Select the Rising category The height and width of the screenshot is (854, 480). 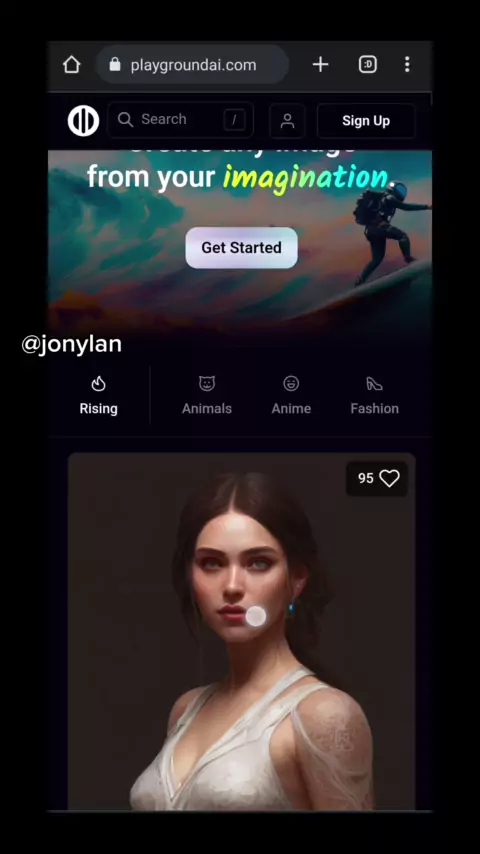99,396
